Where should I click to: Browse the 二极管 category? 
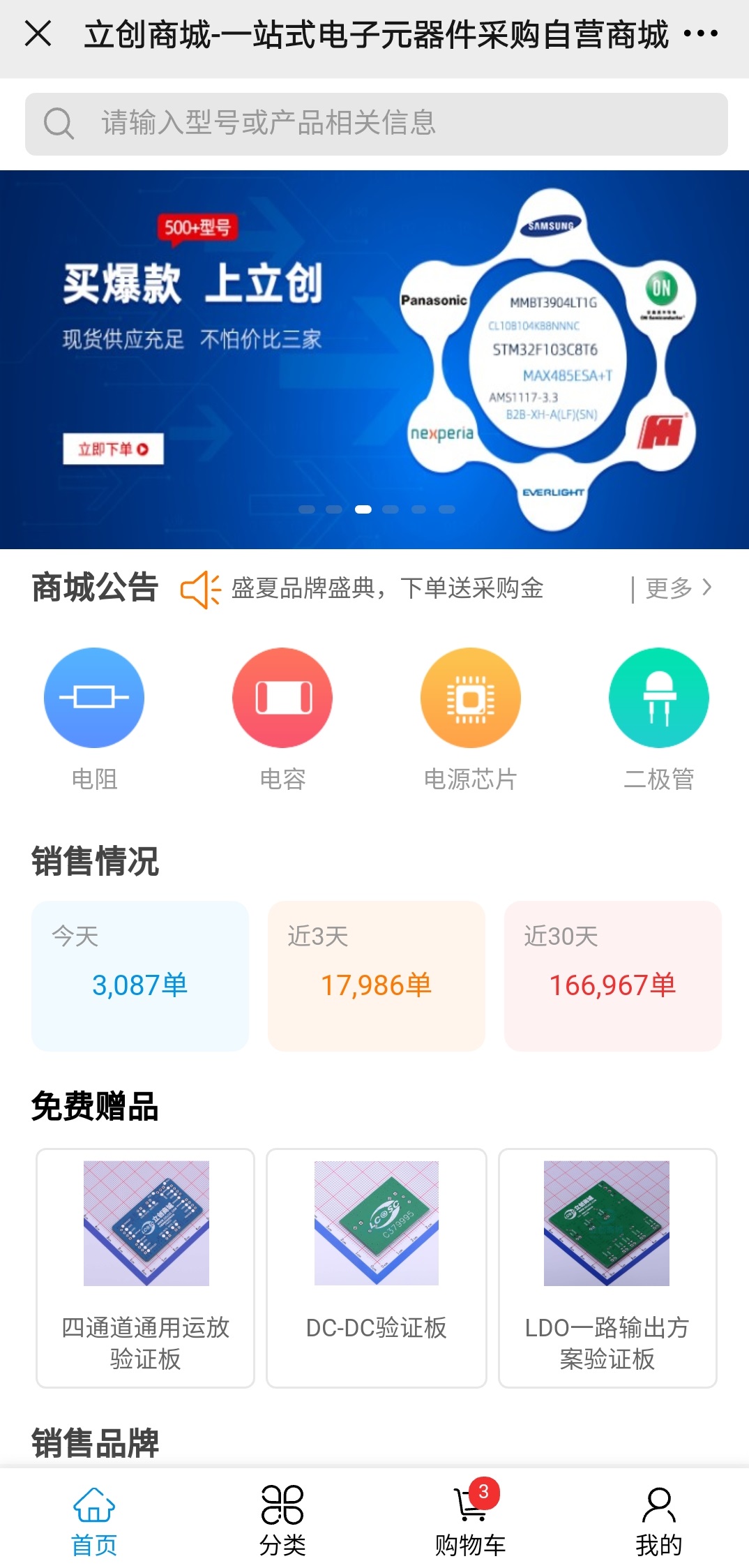pos(658,719)
